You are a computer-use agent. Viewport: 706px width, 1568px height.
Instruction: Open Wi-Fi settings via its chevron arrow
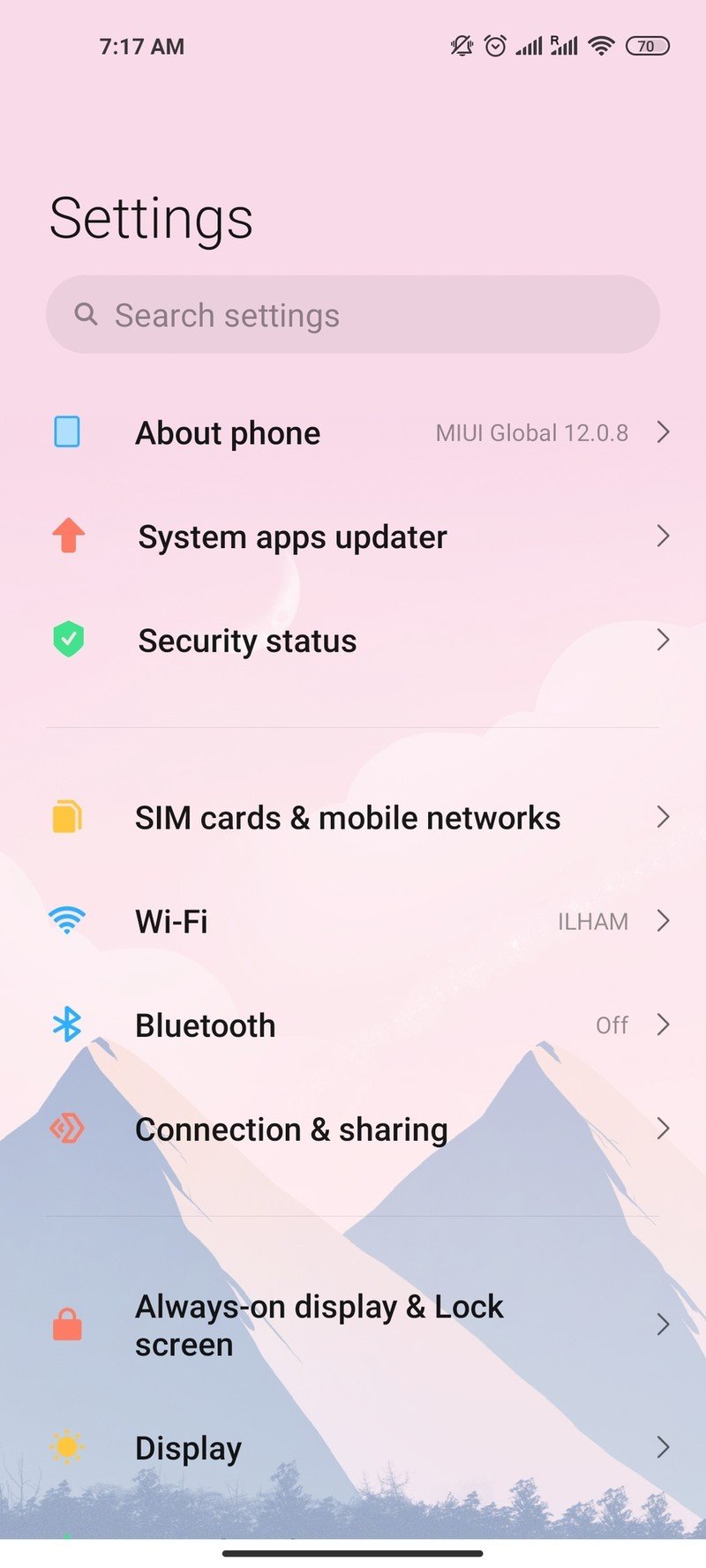point(664,920)
